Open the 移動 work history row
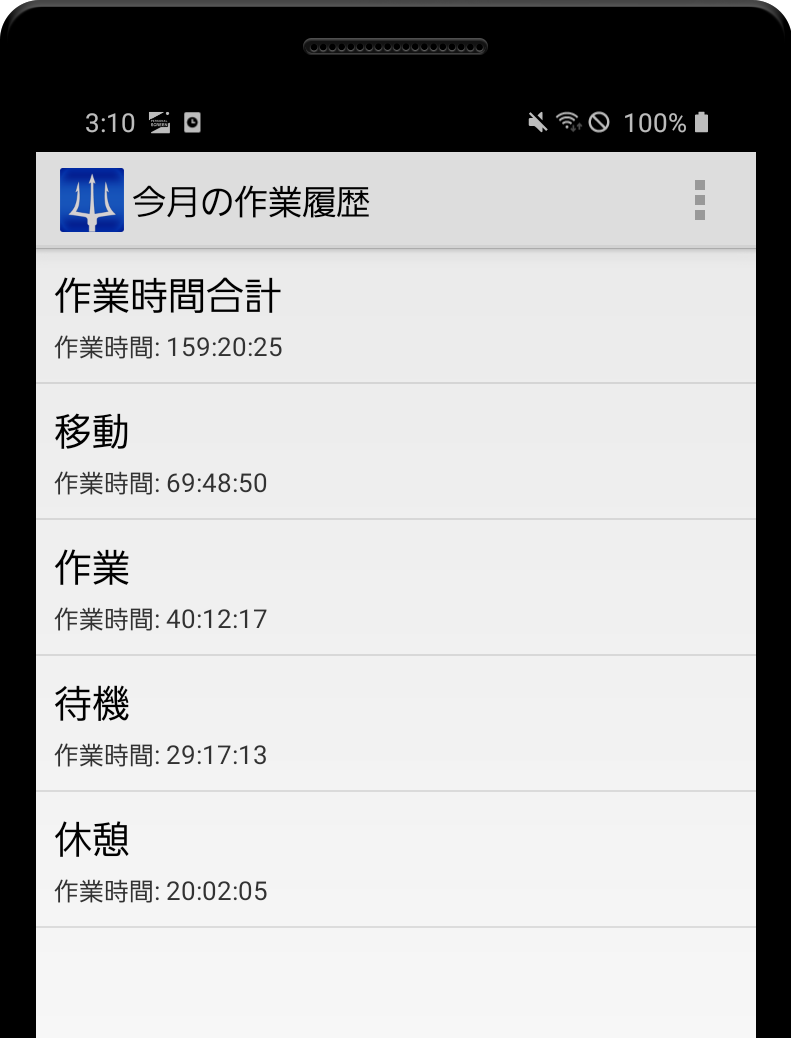 395,453
